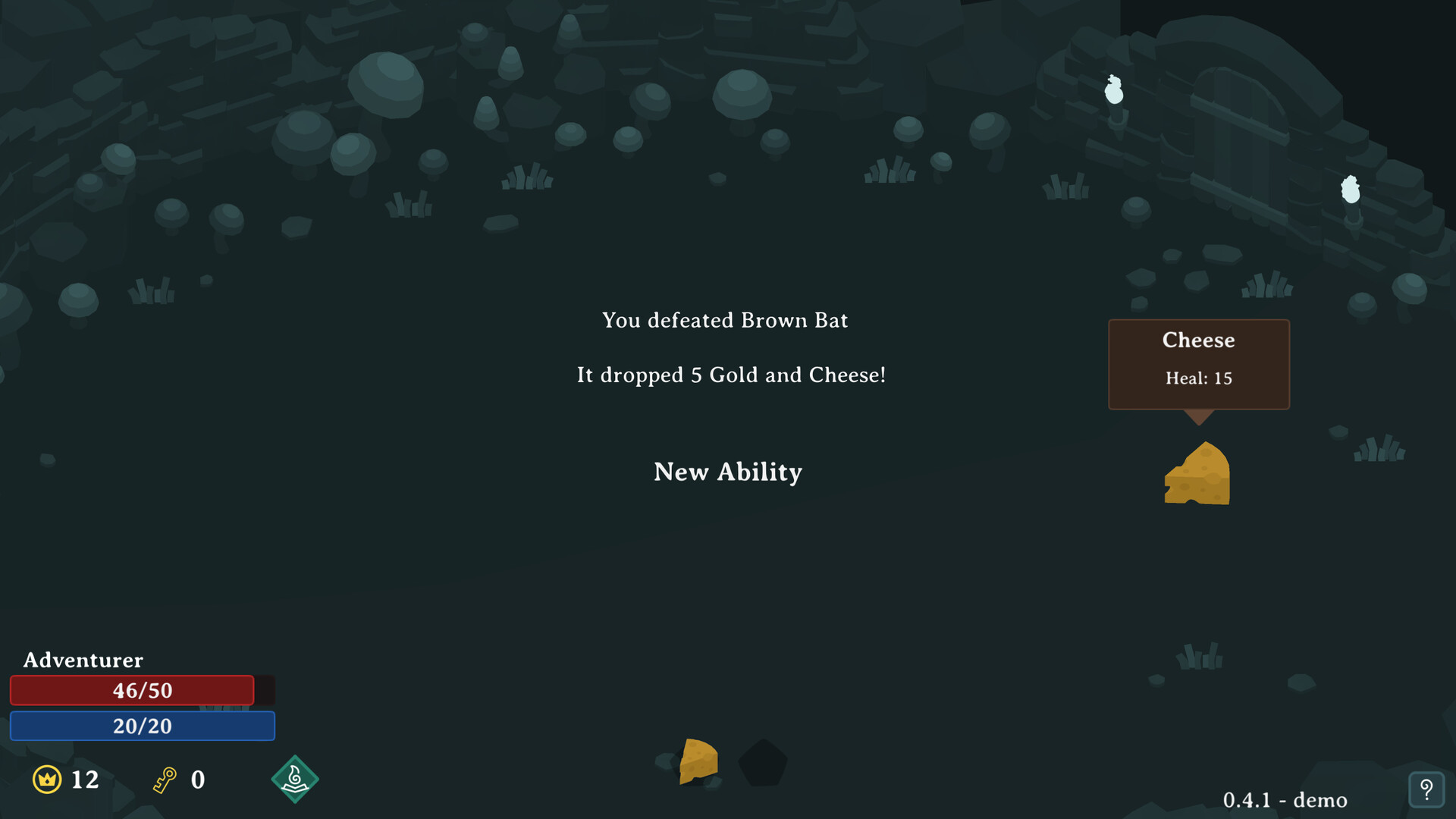Pick up the dropped Cheese wedge
Viewport: 1456px width, 819px height.
(x=1197, y=475)
